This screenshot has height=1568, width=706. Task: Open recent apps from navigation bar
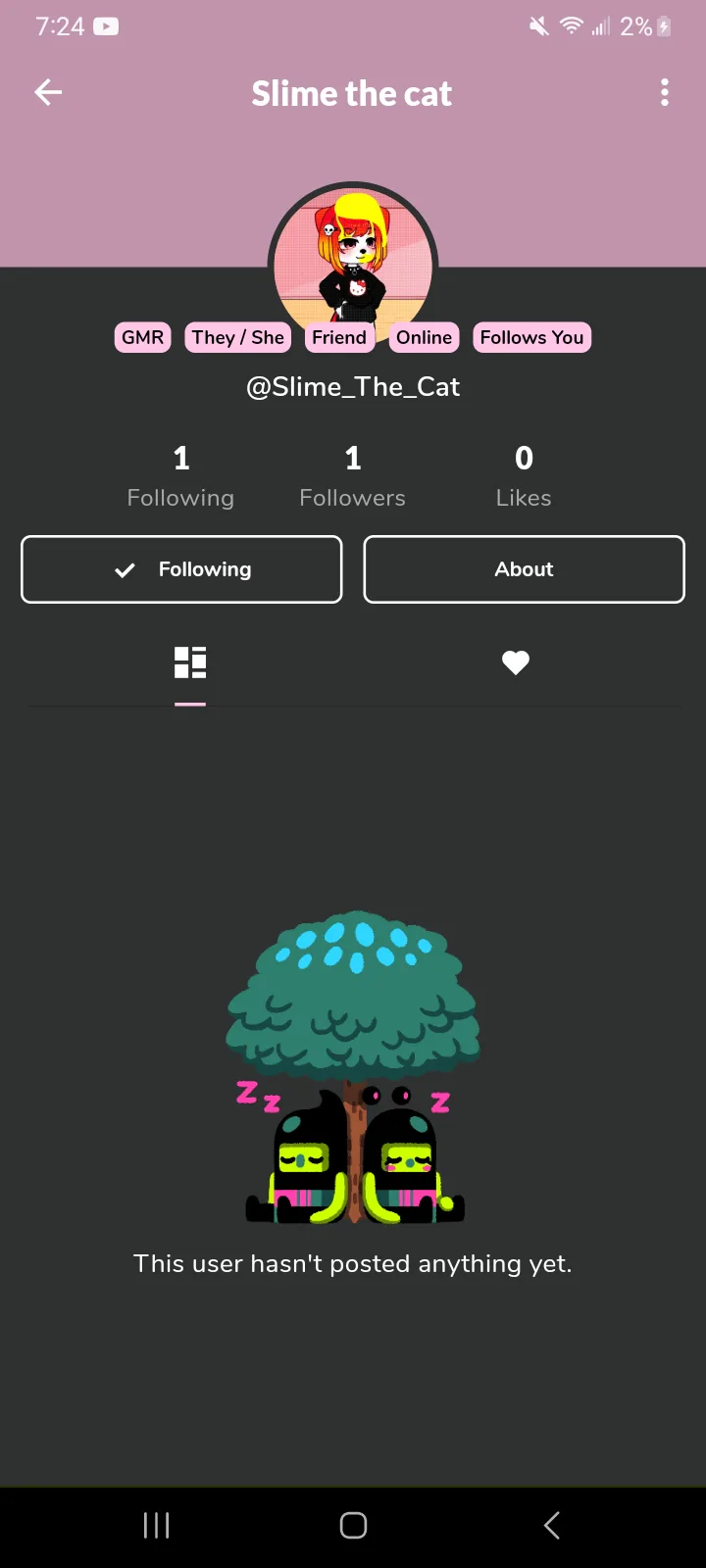click(x=157, y=1525)
